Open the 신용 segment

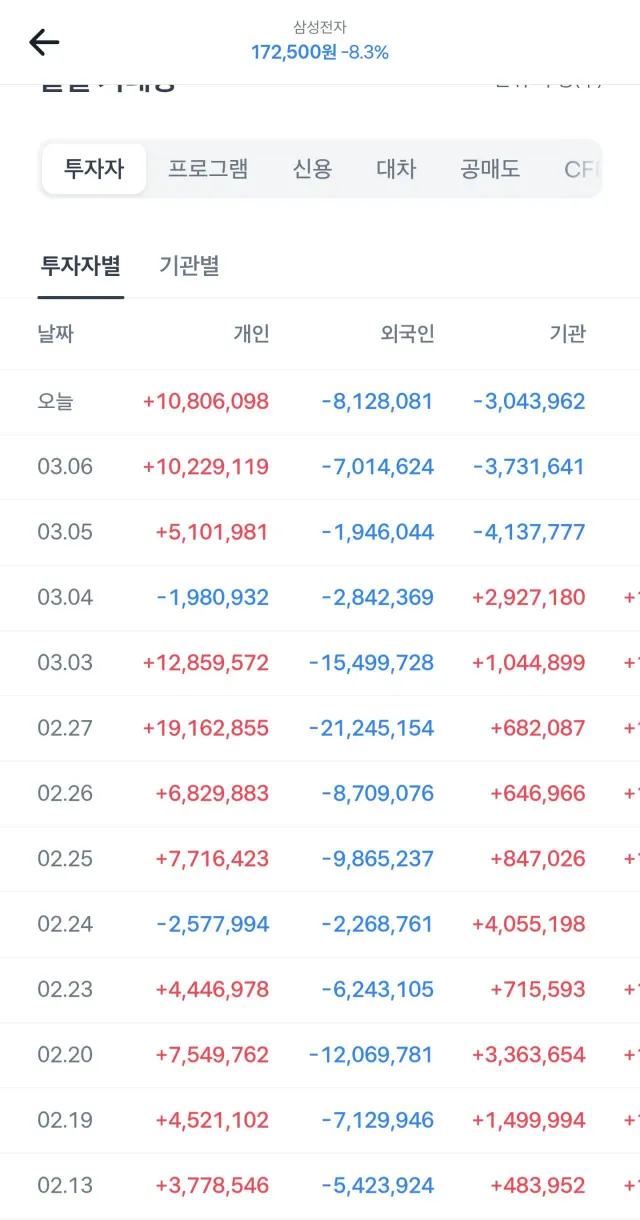(312, 169)
